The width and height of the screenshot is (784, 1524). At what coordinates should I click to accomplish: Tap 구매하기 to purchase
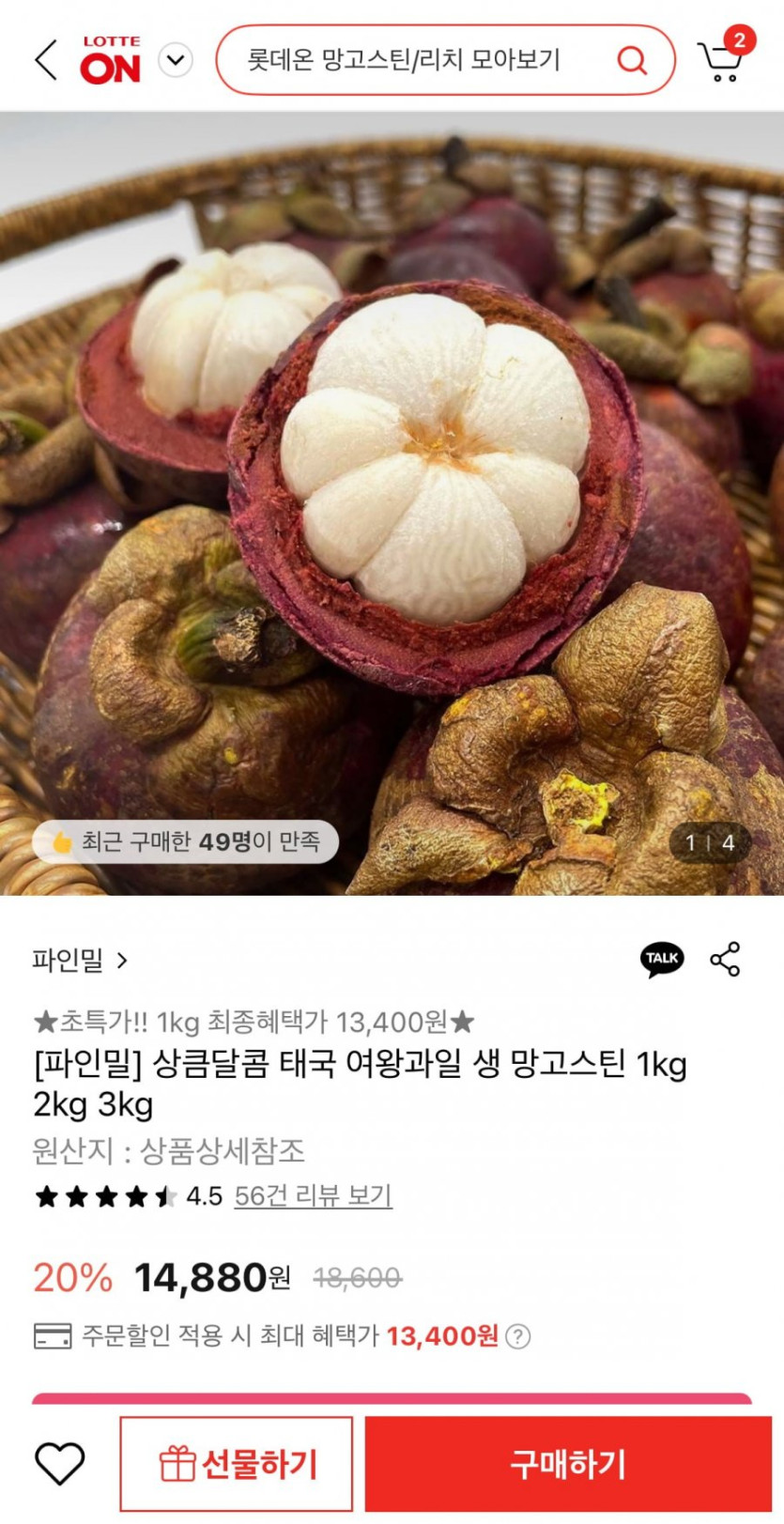(x=567, y=1464)
